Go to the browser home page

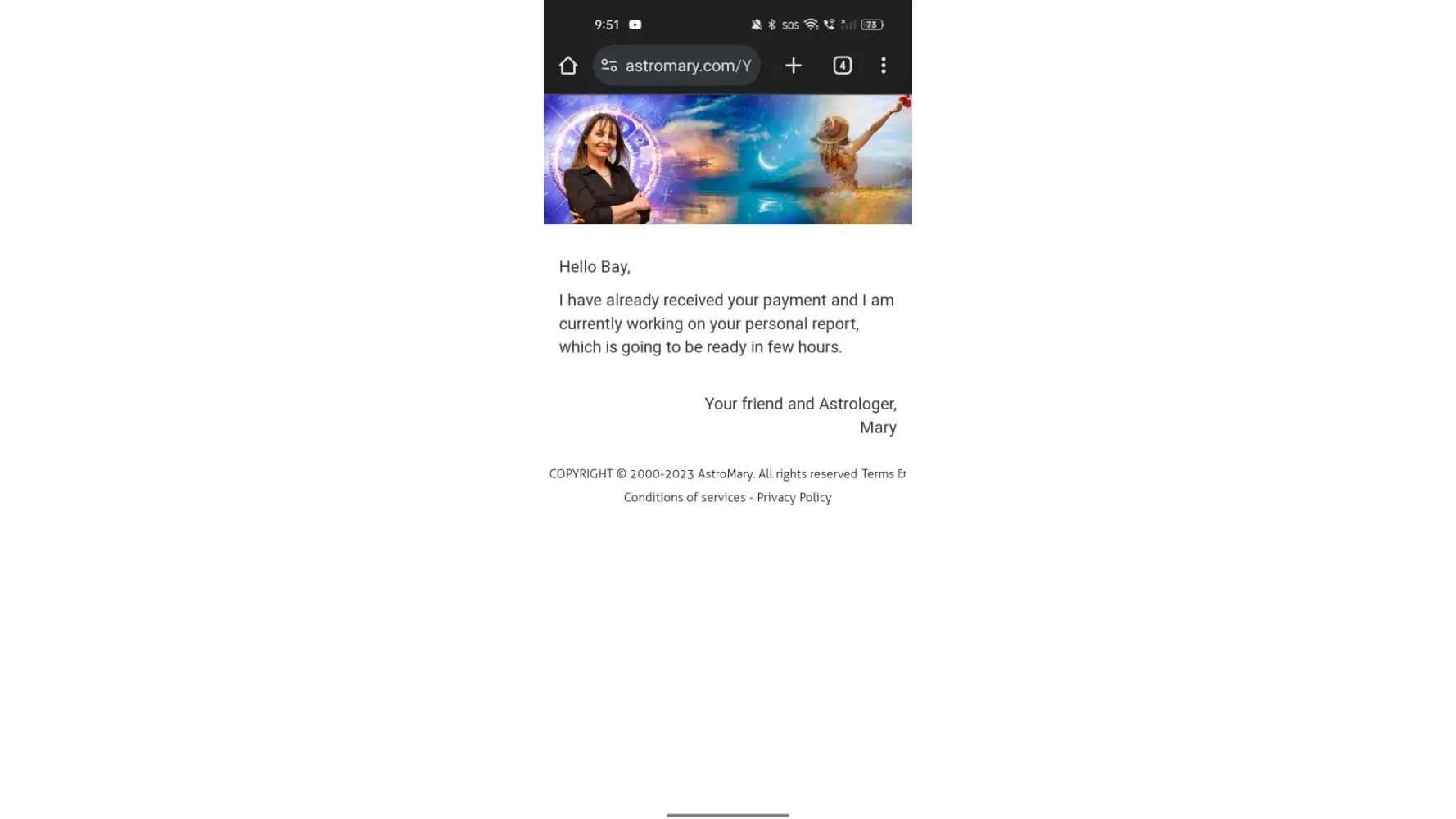pos(567,66)
